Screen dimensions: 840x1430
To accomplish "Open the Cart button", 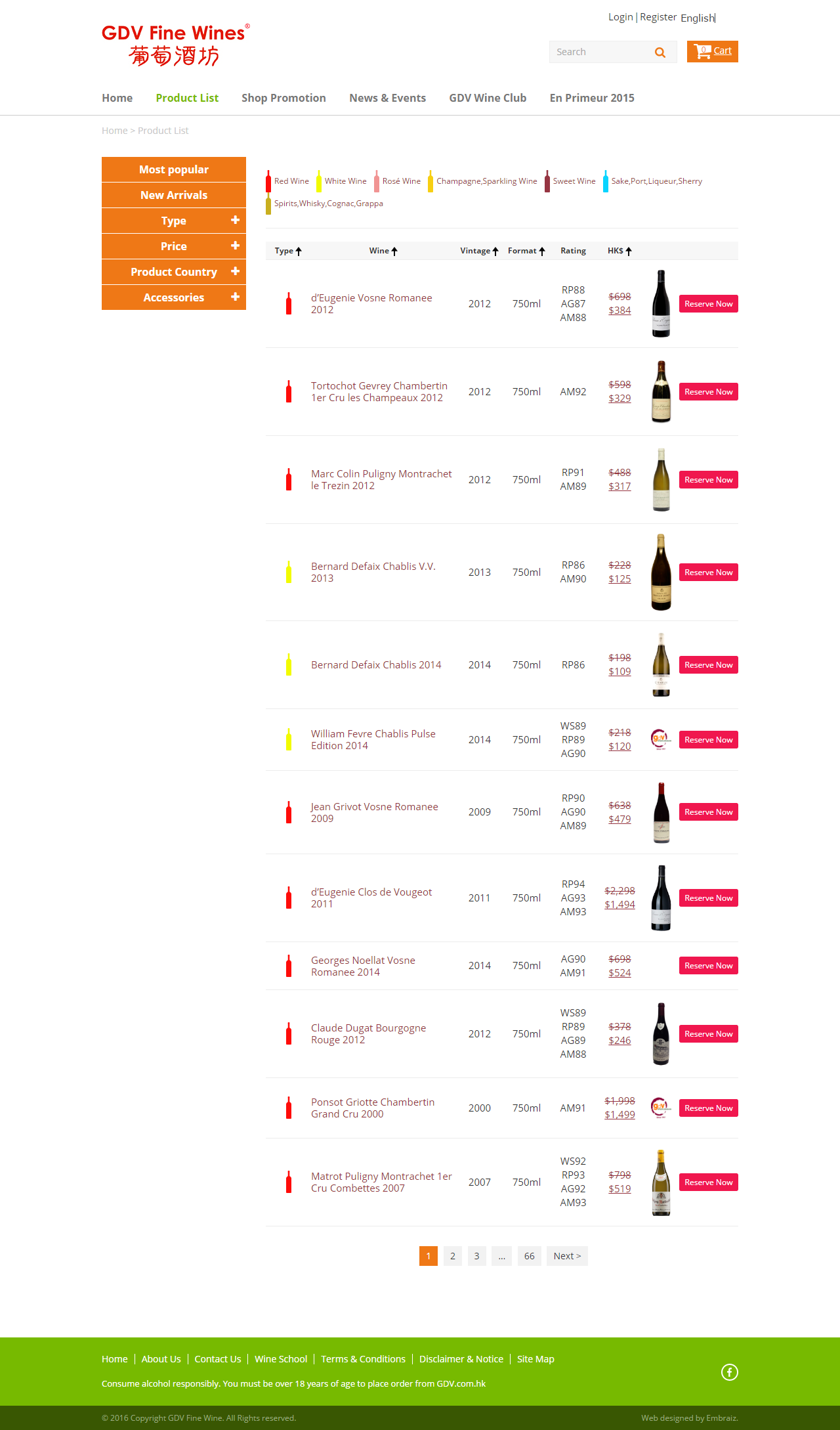I will click(713, 51).
